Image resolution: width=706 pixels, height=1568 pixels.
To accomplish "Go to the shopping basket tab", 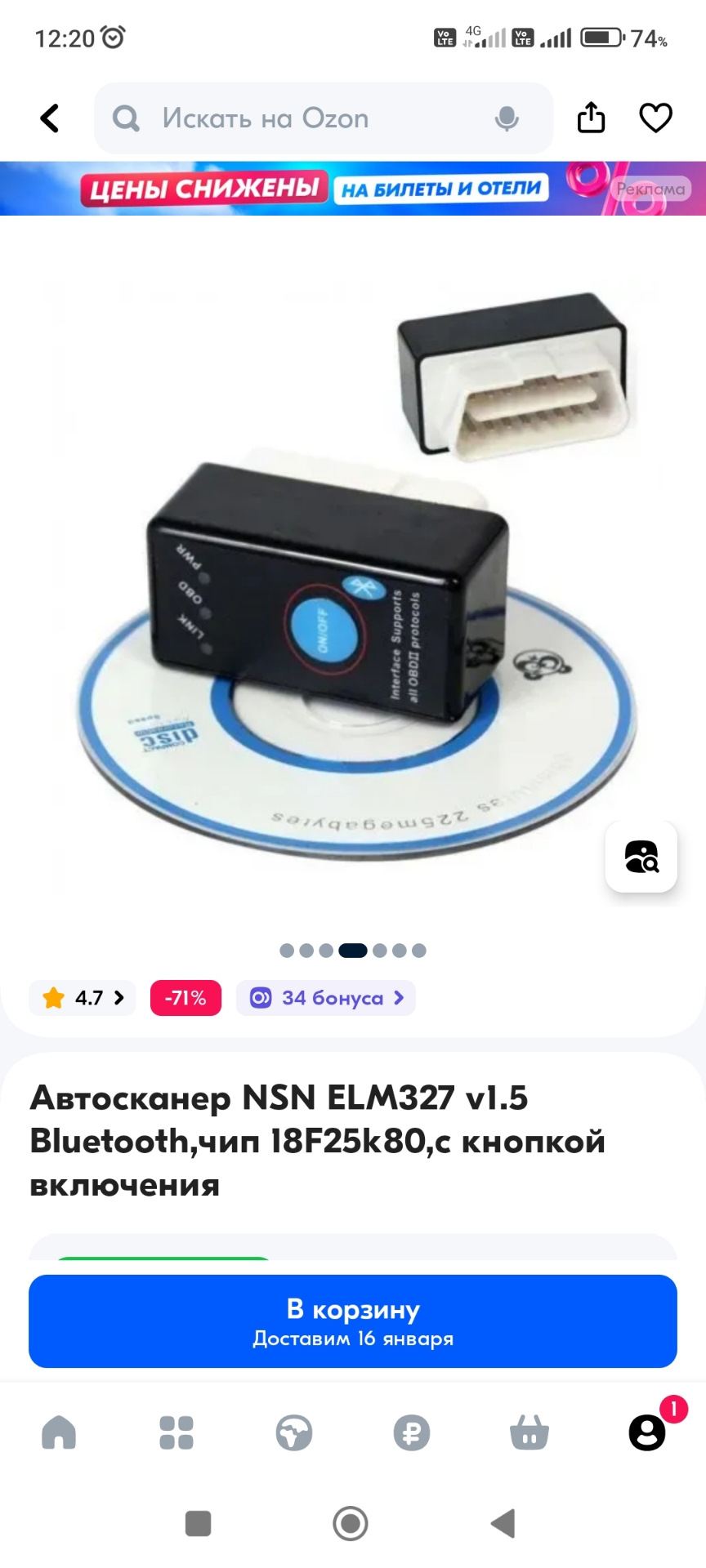I will (x=529, y=1432).
